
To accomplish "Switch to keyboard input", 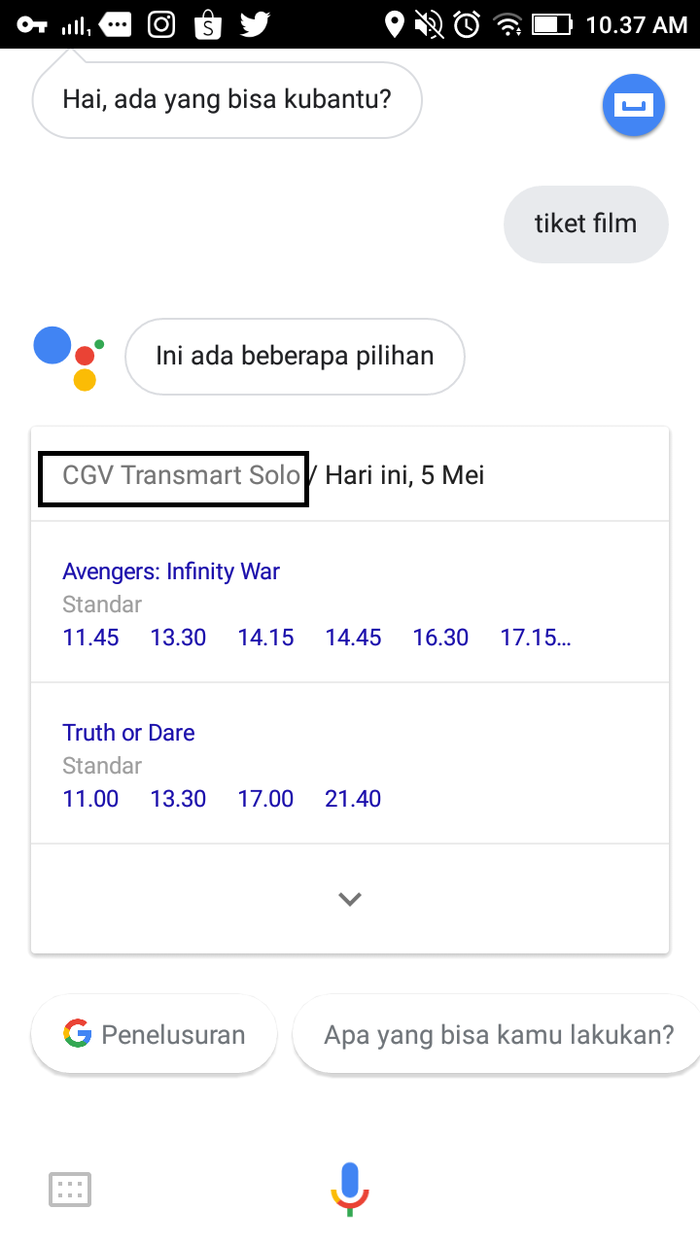I will pyautogui.click(x=70, y=1189).
